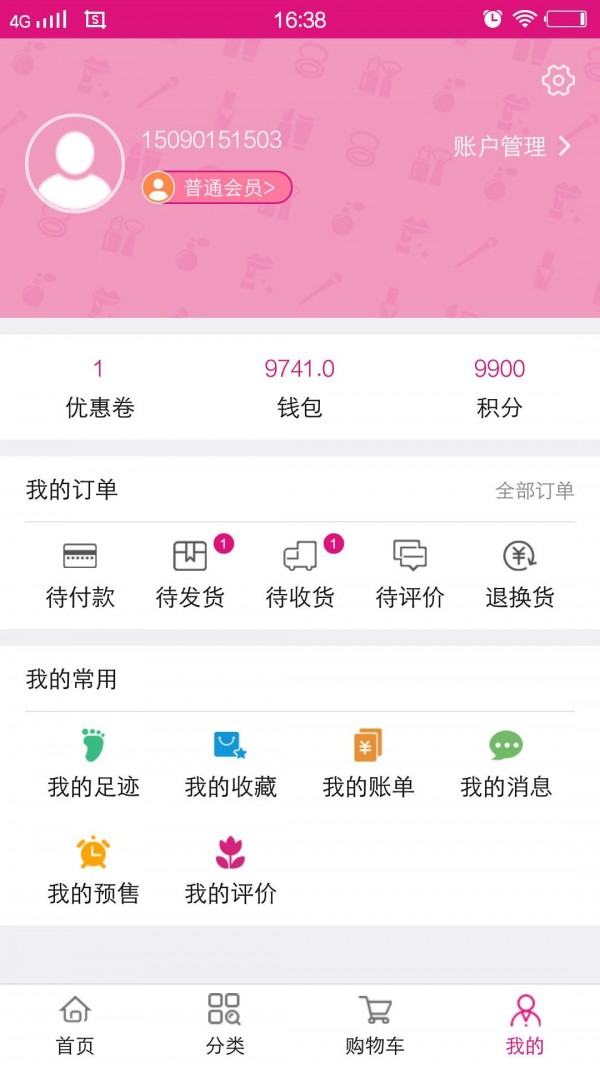Tap the profile avatar picture
This screenshot has width=600, height=1067.
point(75,163)
